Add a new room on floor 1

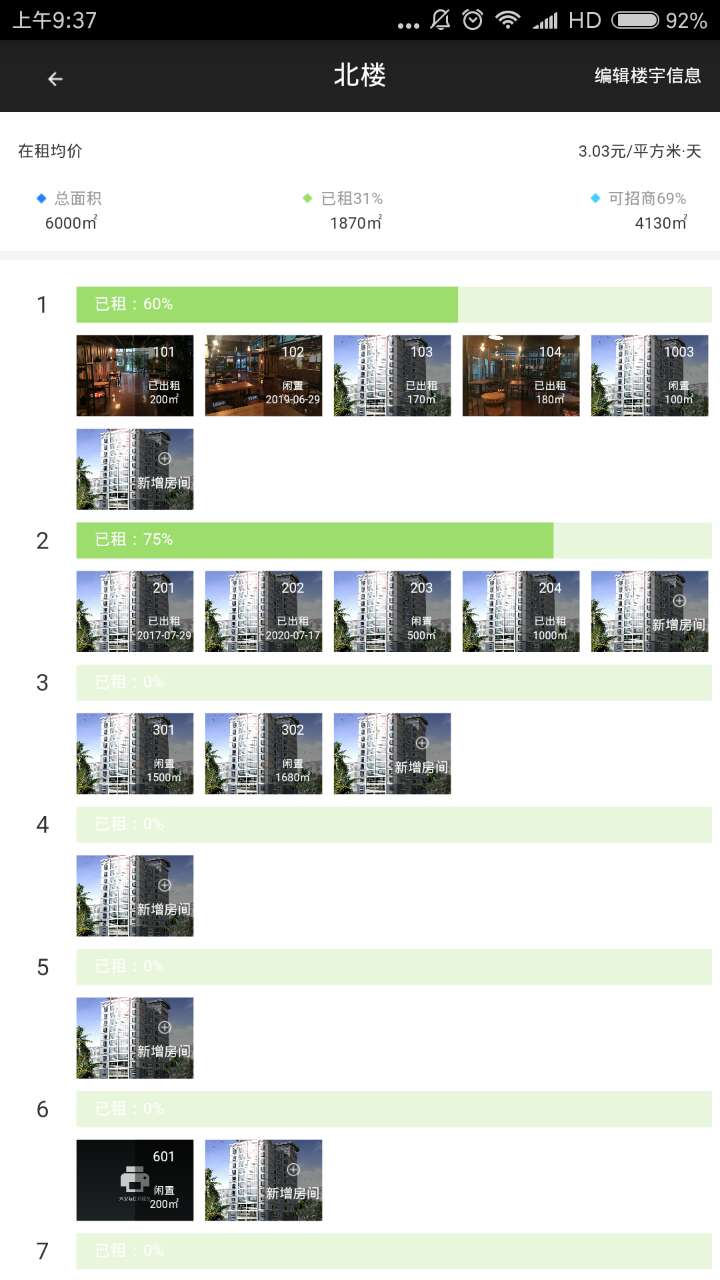(135, 469)
